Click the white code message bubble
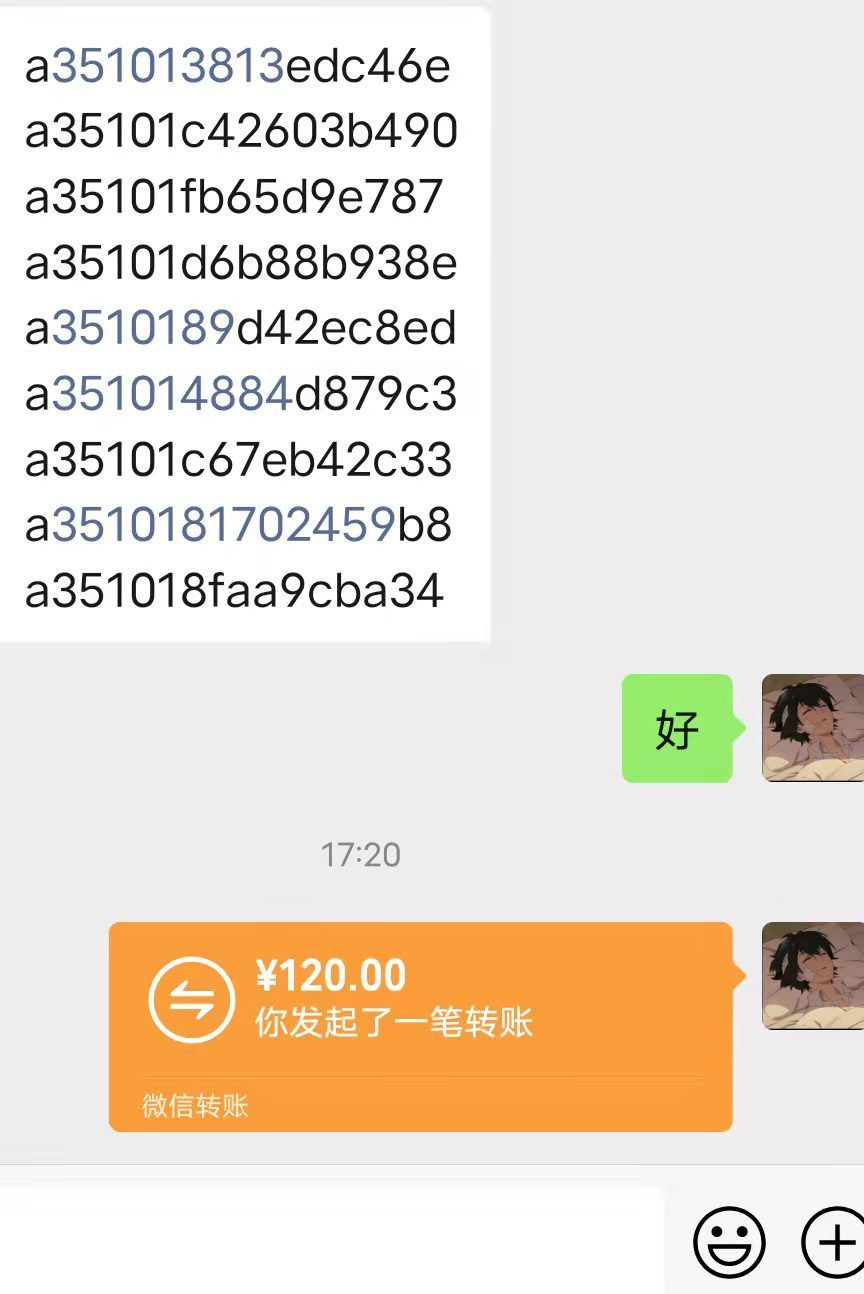Viewport: 864px width, 1294px height. tap(245, 325)
